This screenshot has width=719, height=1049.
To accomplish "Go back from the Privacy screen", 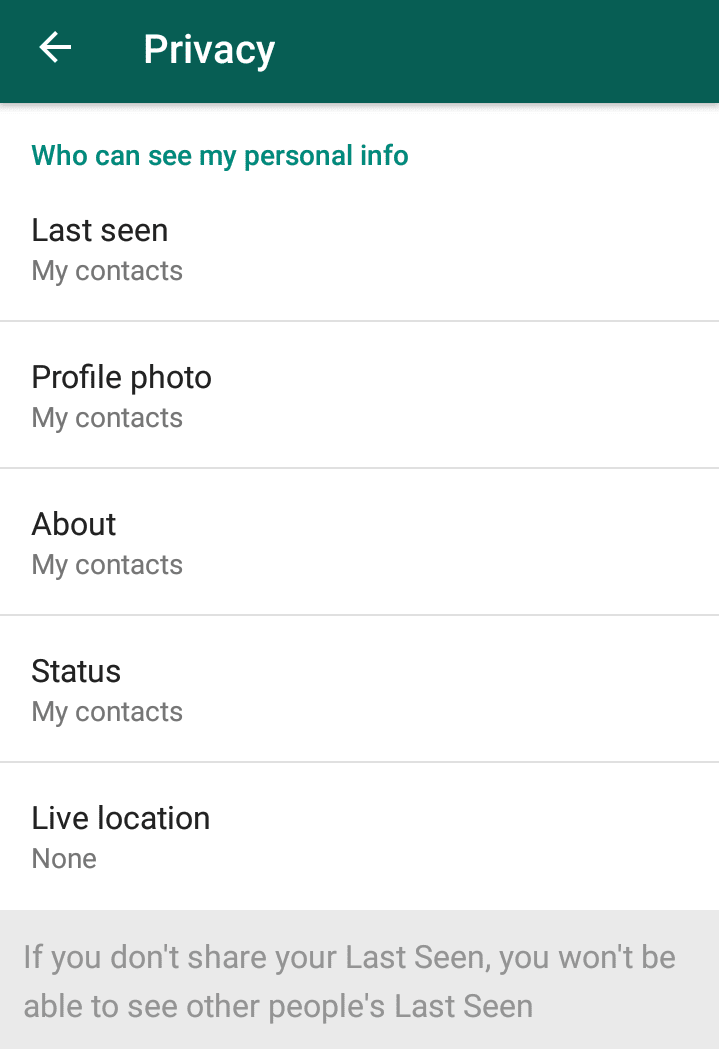I will coord(55,48).
